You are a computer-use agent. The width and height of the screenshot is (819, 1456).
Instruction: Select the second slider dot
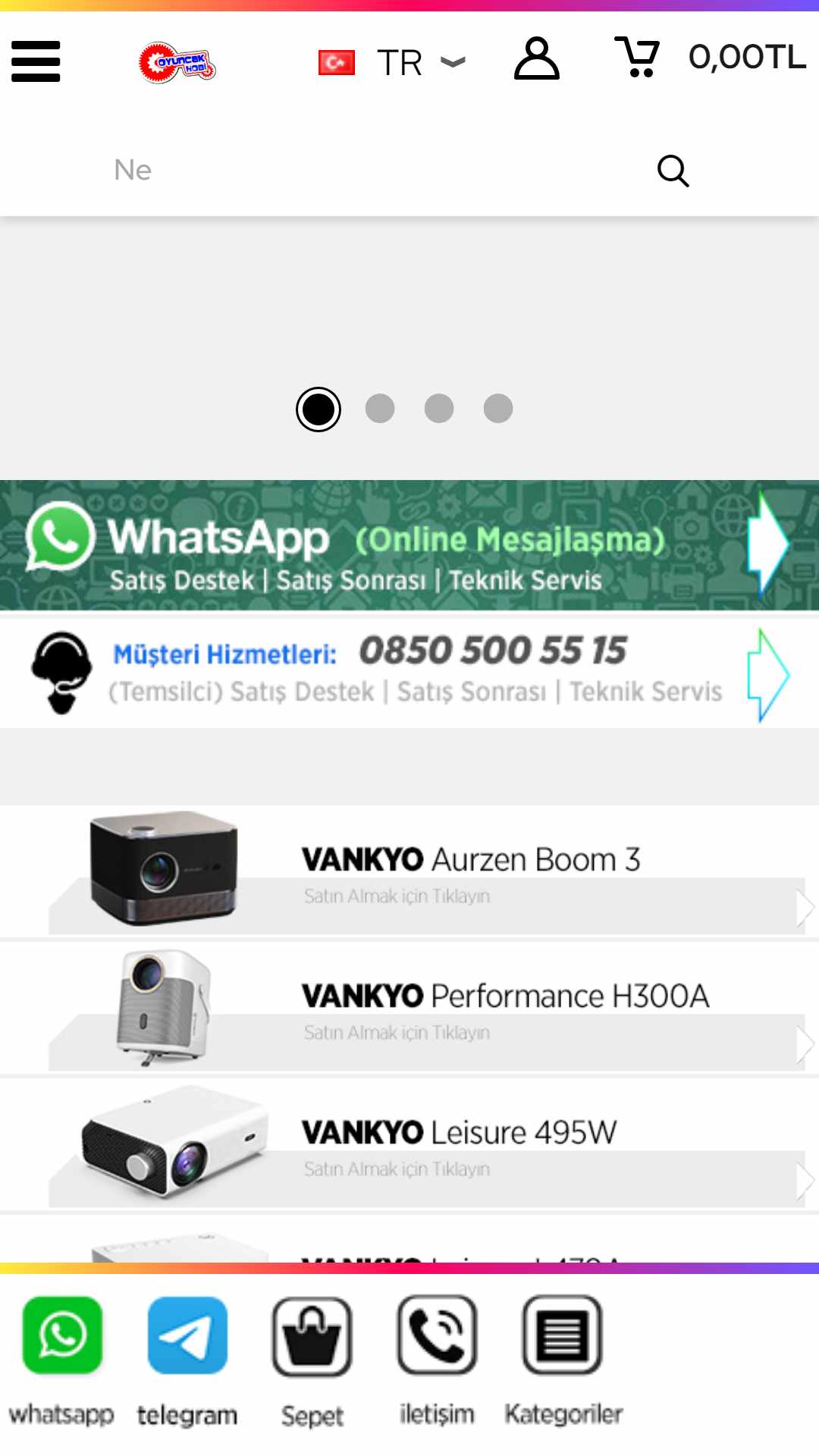[x=380, y=409]
